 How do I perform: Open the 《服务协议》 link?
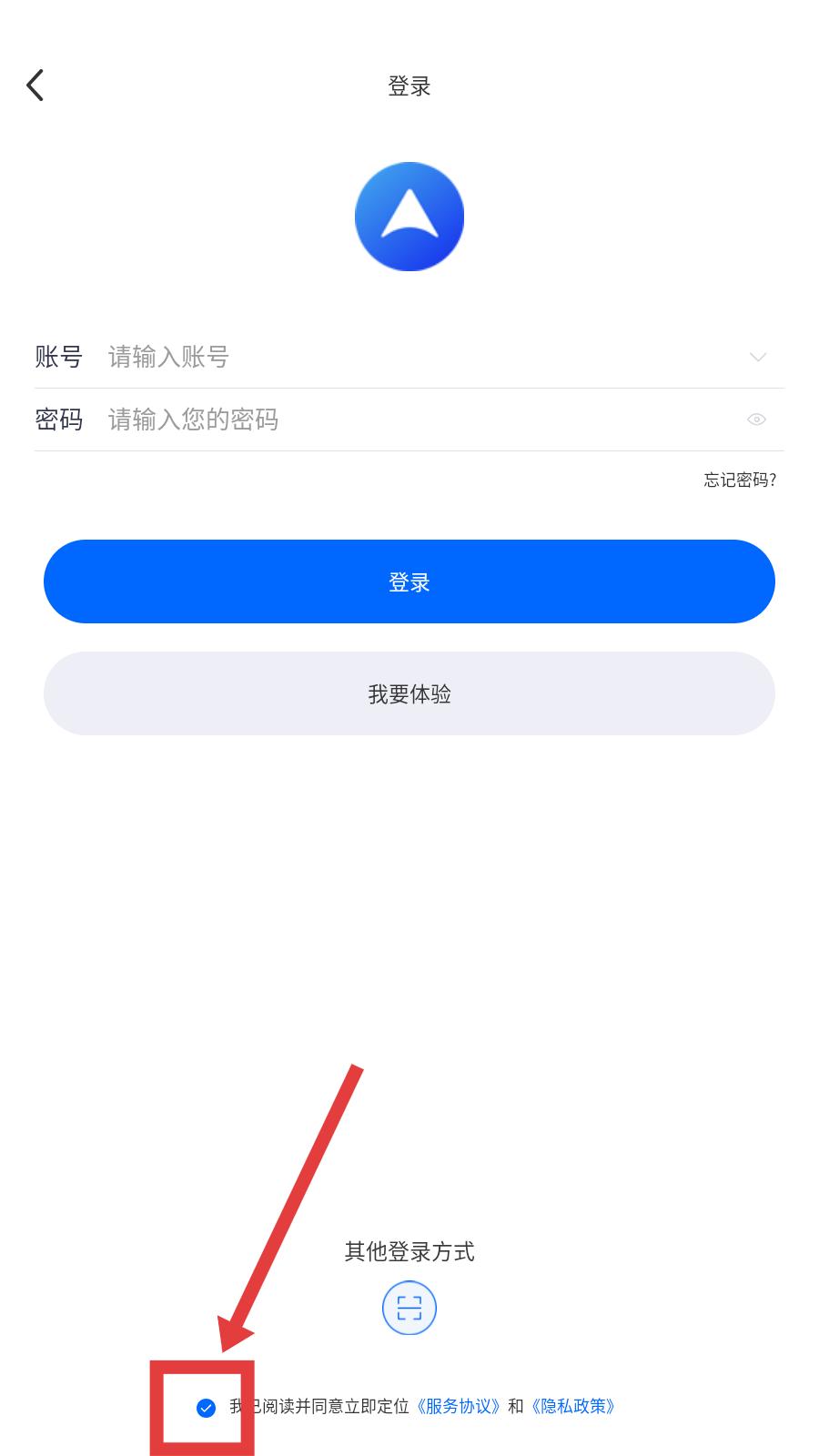458,1407
